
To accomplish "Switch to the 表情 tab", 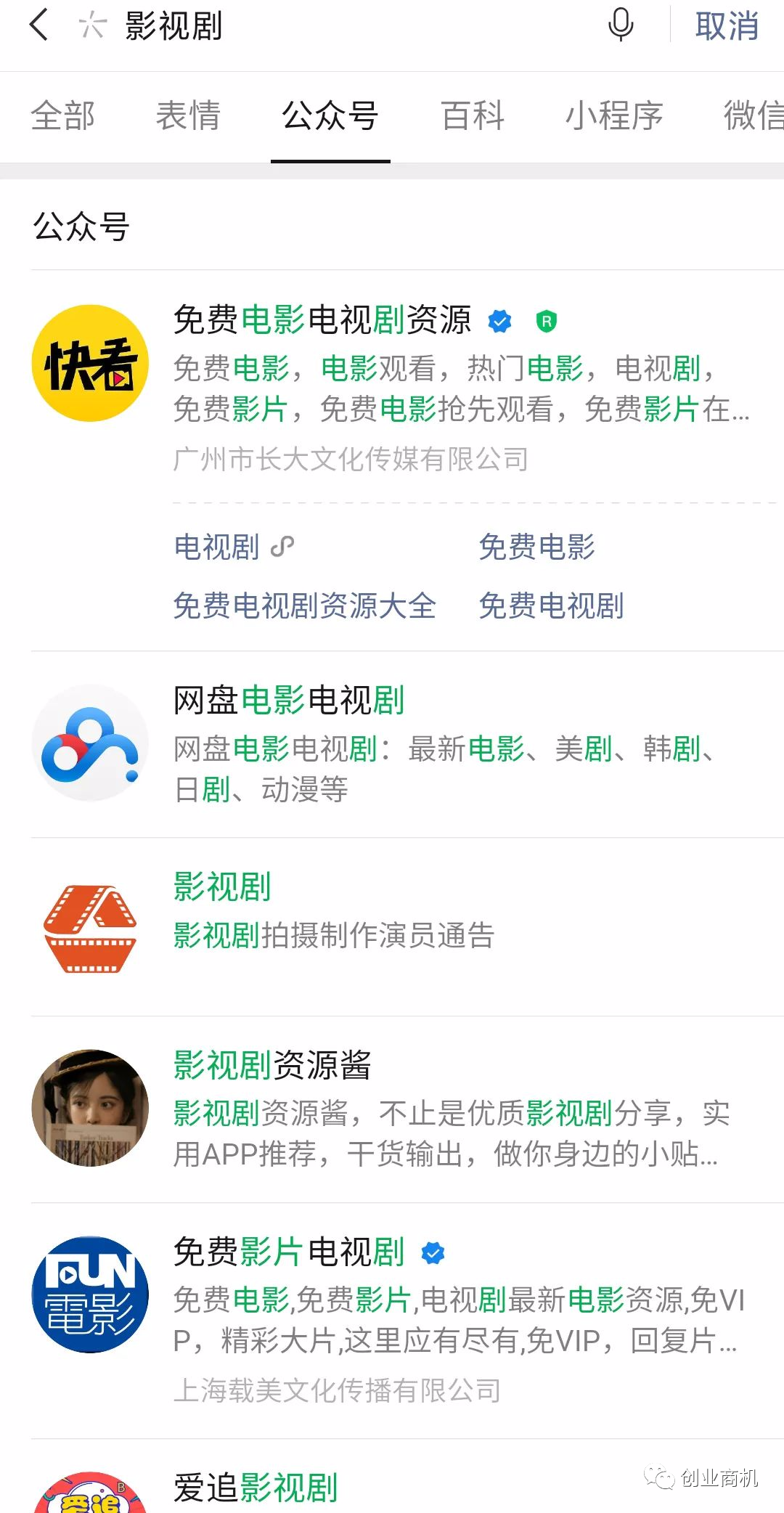I will tap(188, 116).
